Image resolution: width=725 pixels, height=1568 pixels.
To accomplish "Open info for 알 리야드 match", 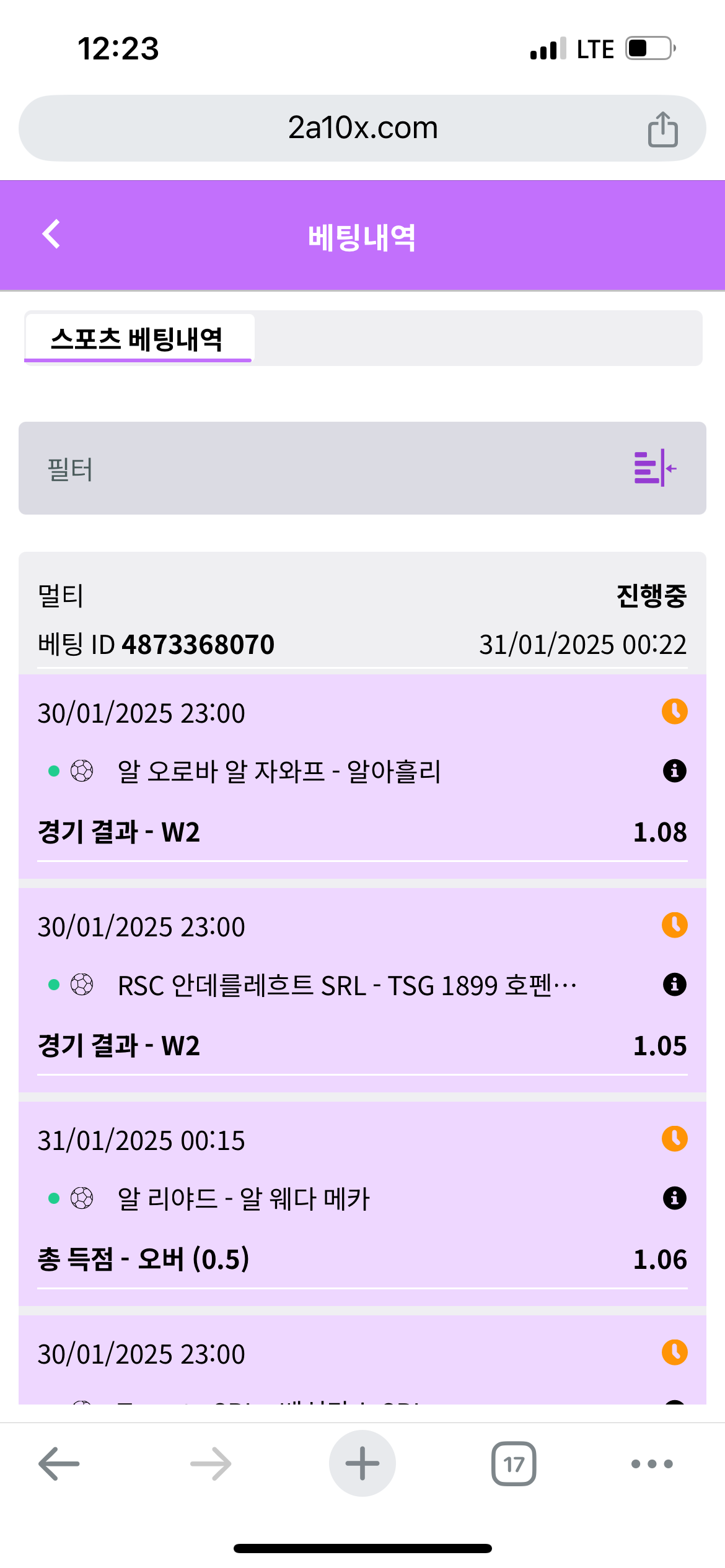I will [674, 1198].
